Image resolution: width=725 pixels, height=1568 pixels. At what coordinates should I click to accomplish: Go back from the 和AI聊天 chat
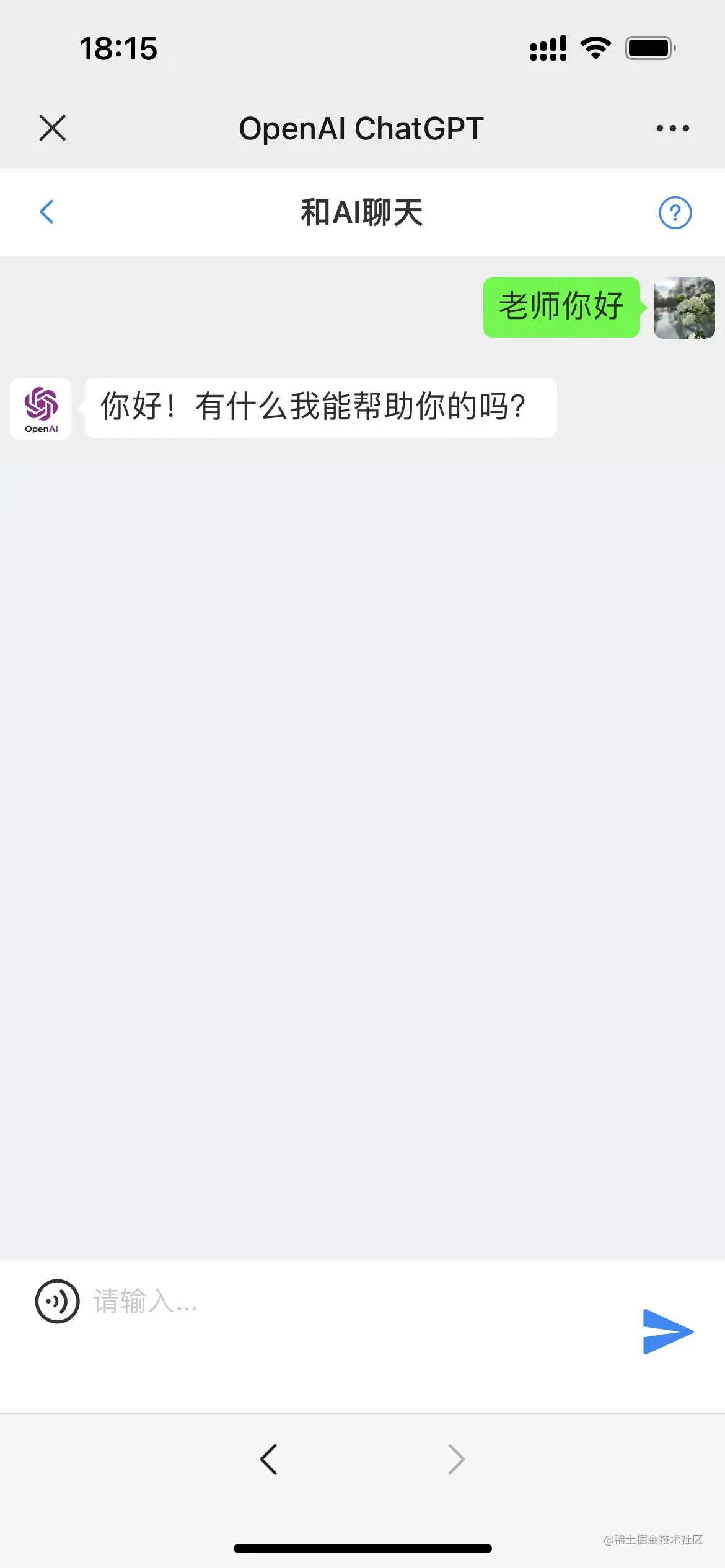click(x=46, y=212)
